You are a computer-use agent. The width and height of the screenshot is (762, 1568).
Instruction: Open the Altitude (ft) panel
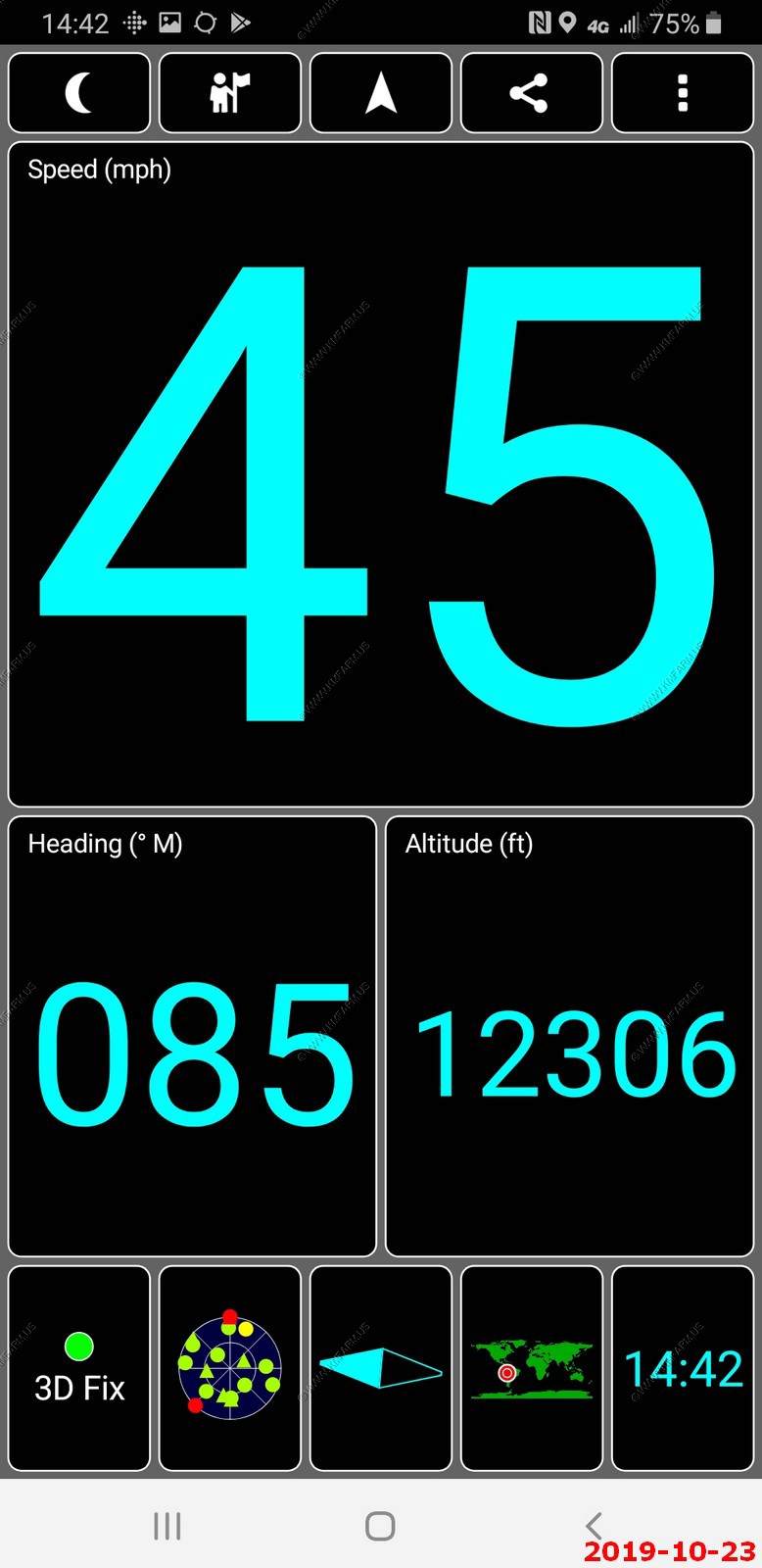click(569, 1036)
